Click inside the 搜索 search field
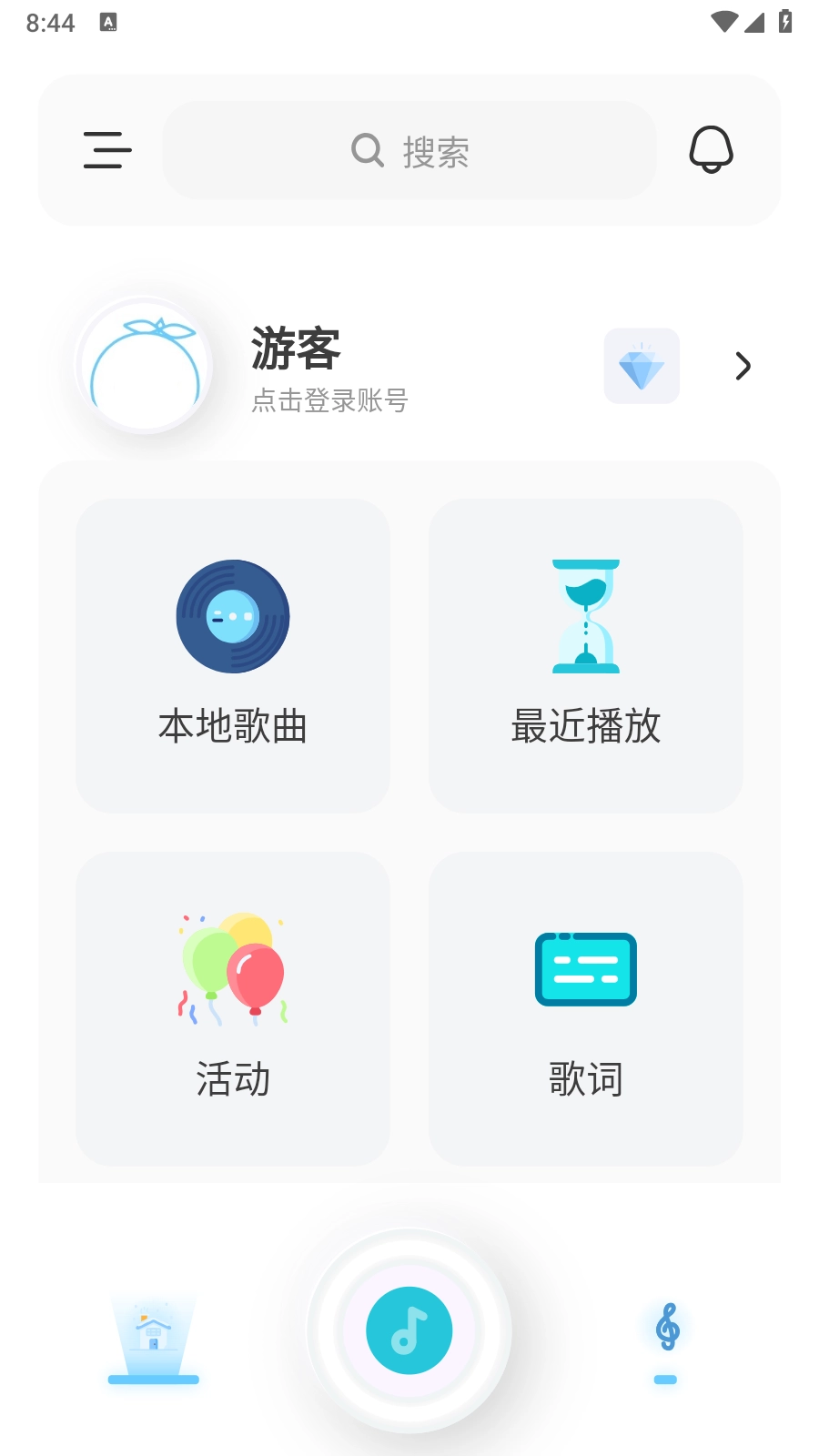Image resolution: width=819 pixels, height=1456 pixels. [x=437, y=151]
